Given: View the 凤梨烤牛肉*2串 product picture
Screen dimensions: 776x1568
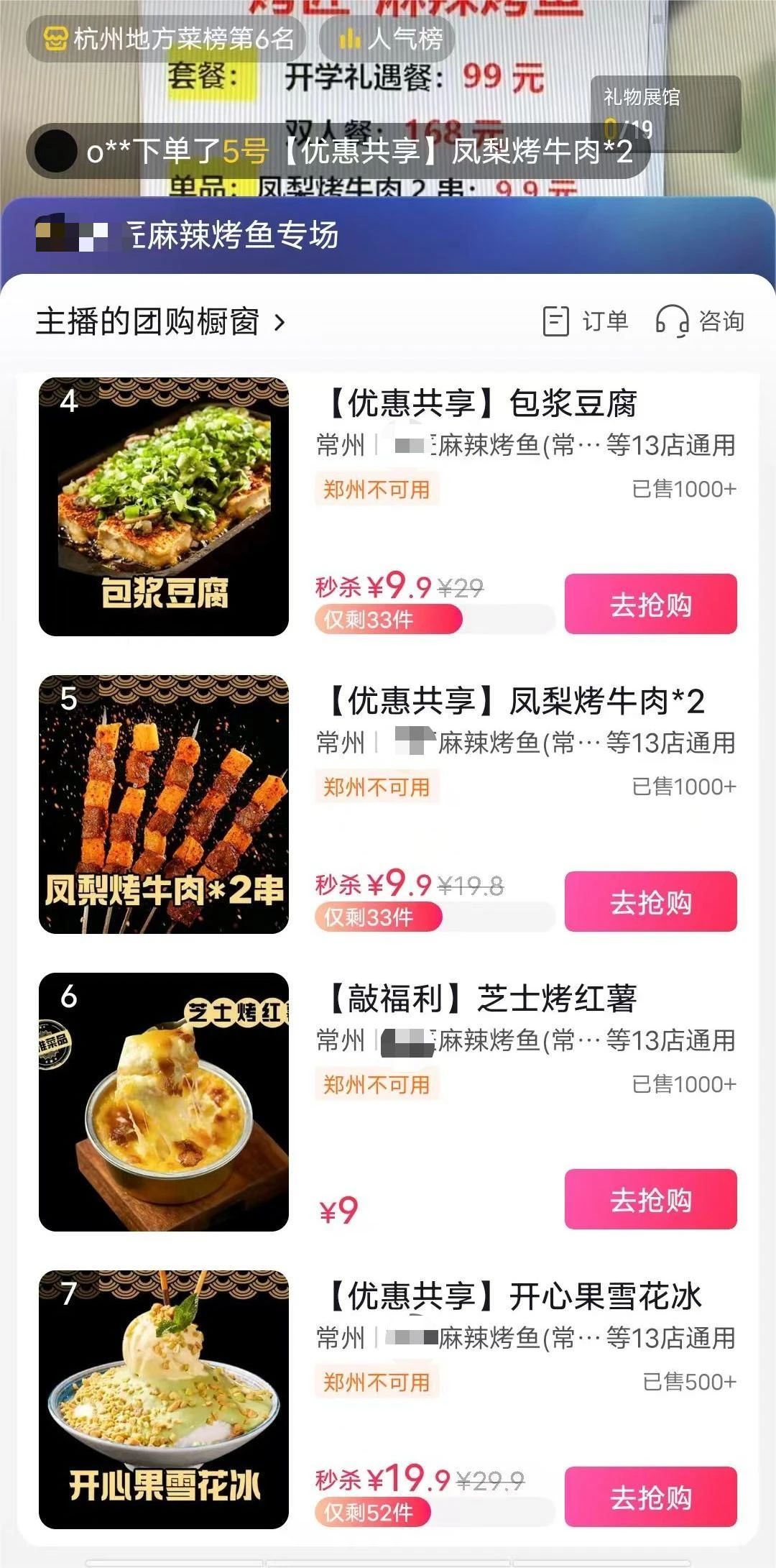Looking at the screenshot, I should tap(164, 804).
